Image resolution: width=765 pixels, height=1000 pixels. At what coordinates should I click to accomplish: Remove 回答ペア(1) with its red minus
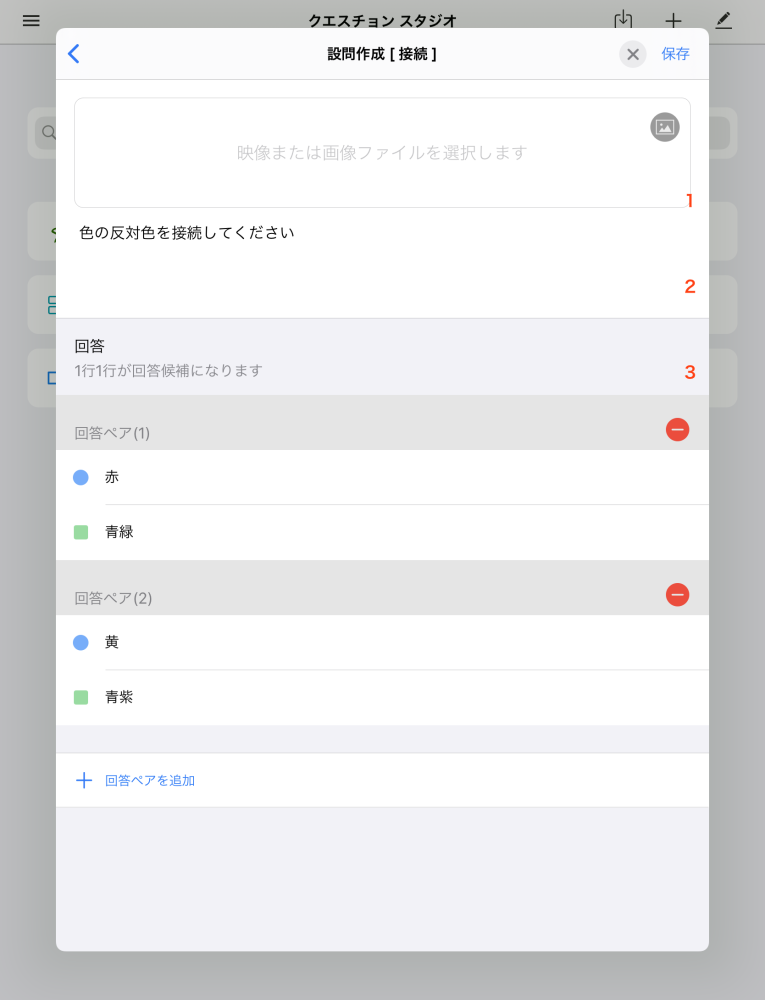tap(677, 430)
